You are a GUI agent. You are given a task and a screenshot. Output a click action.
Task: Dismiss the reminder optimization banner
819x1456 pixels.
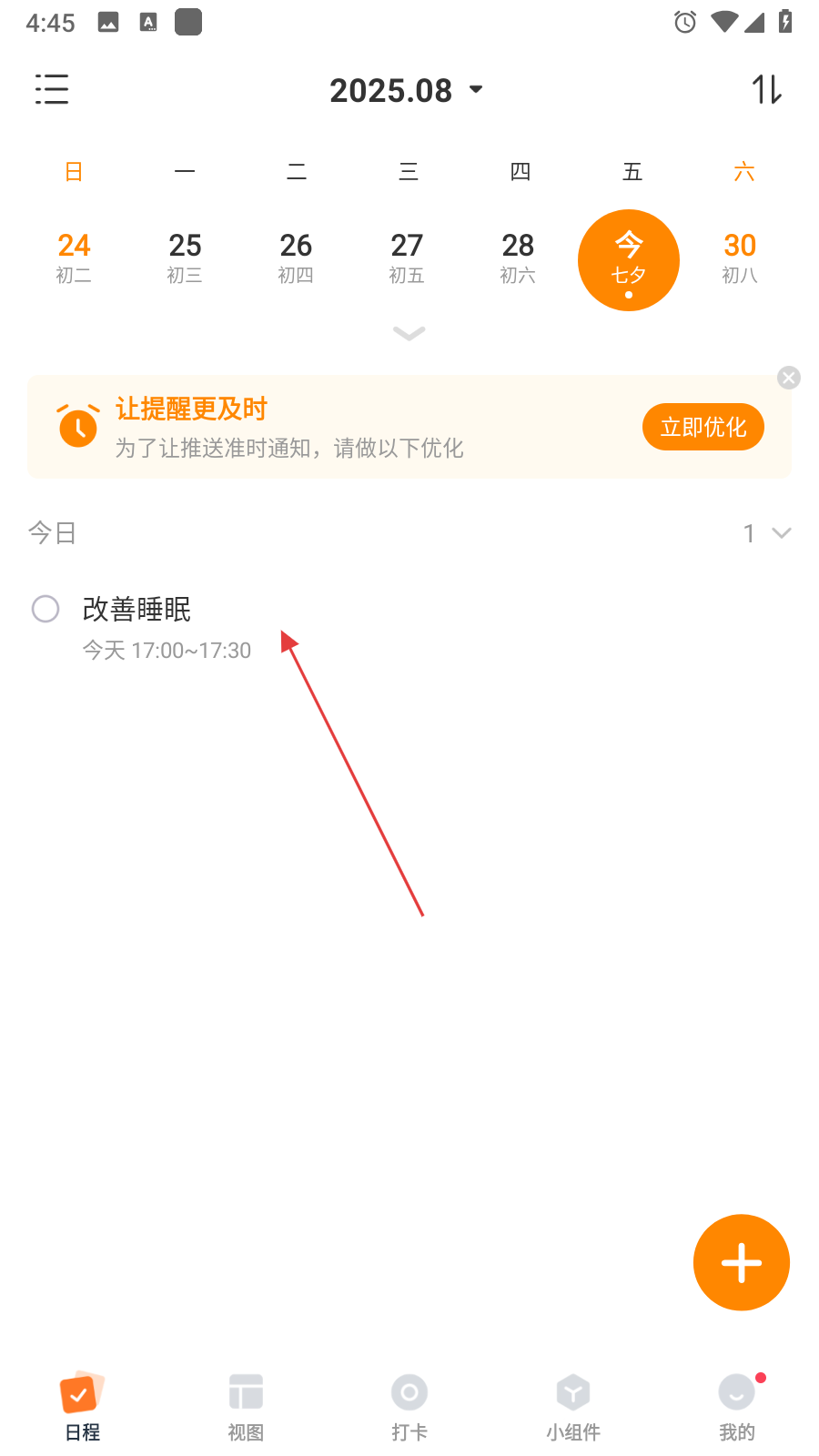coord(789,378)
